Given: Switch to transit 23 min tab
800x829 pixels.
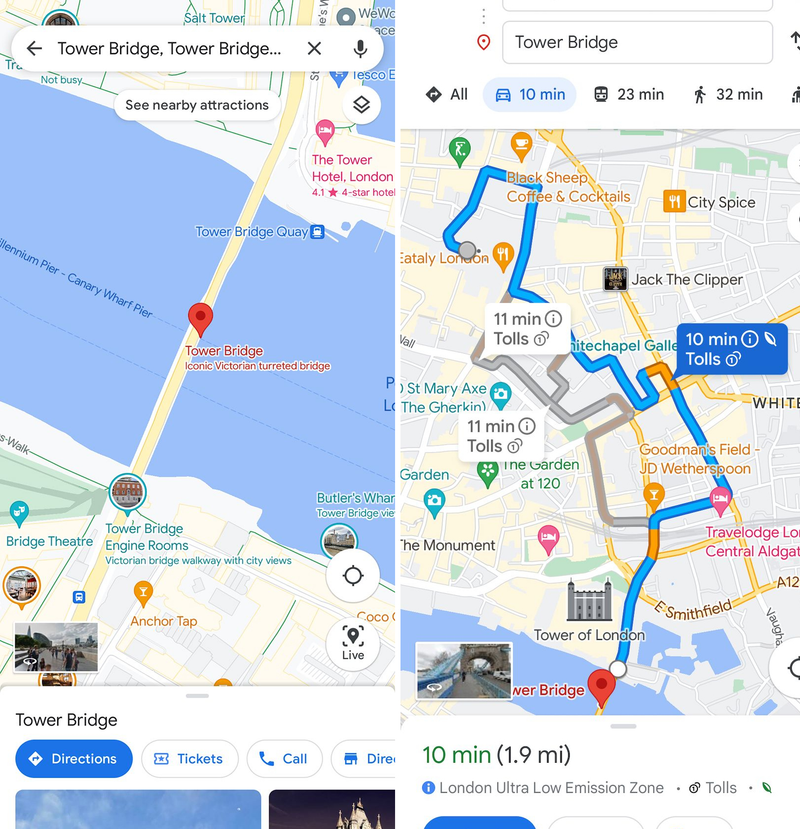Looking at the screenshot, I should point(628,94).
